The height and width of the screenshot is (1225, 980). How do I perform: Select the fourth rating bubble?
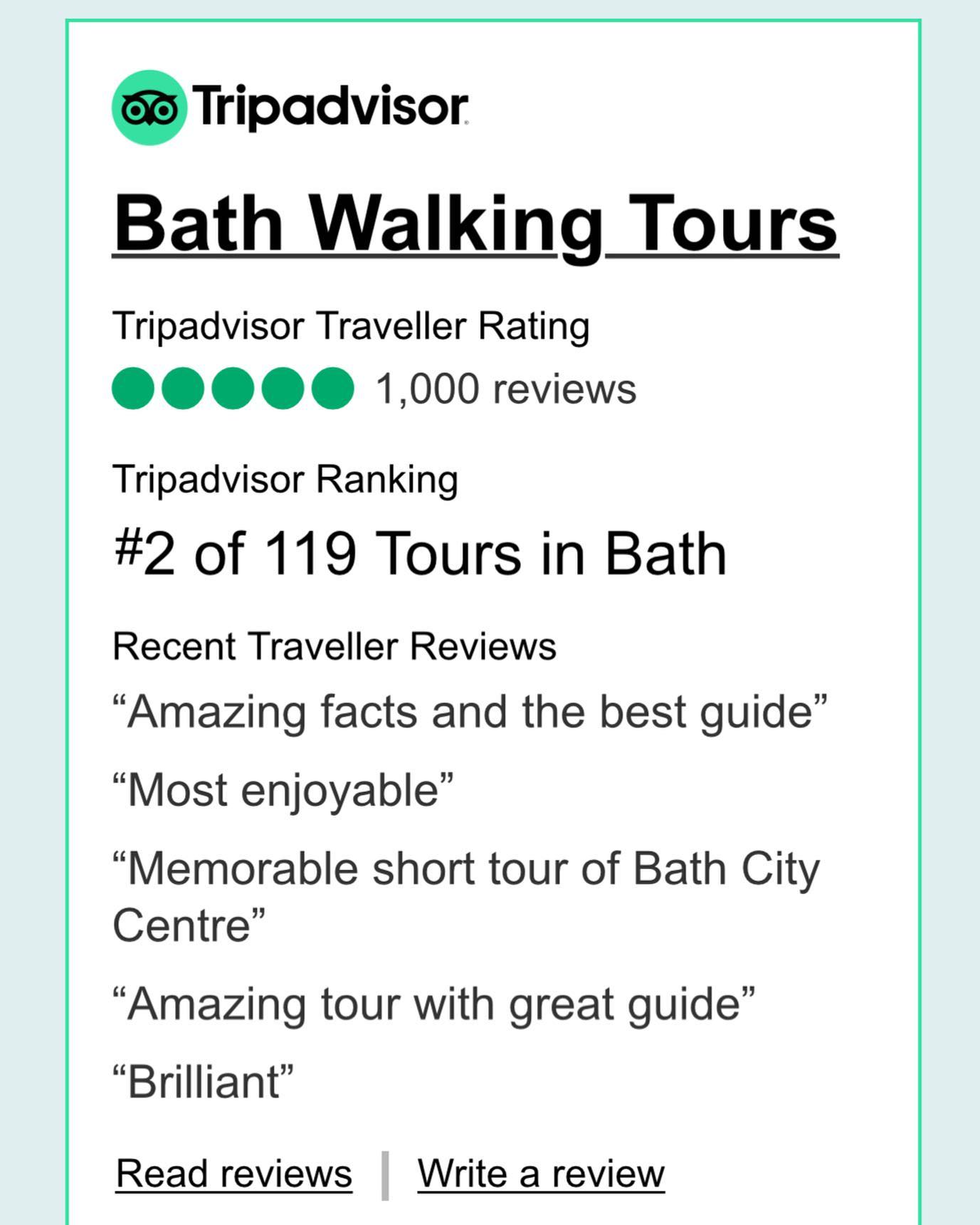pyautogui.click(x=281, y=388)
